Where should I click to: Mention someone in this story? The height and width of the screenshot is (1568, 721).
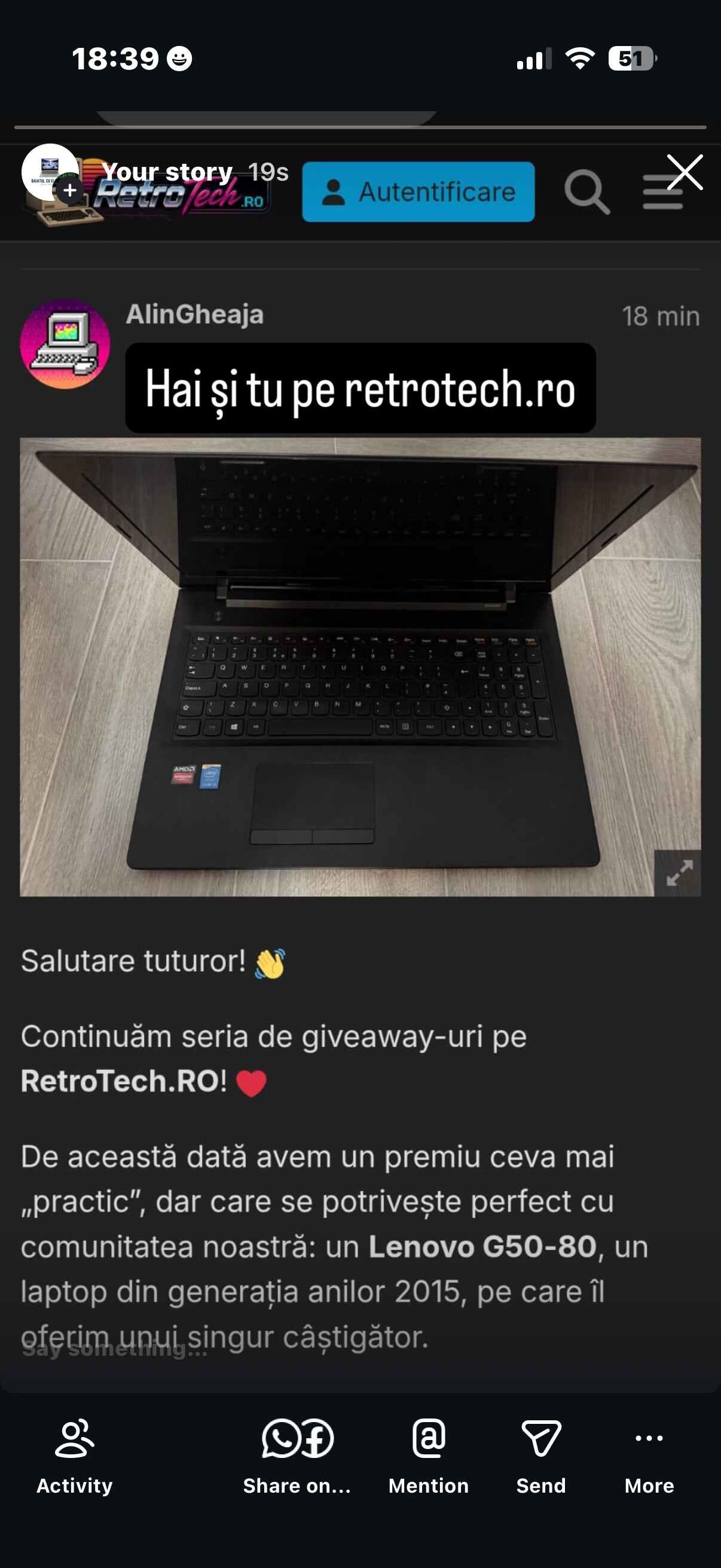click(428, 1457)
